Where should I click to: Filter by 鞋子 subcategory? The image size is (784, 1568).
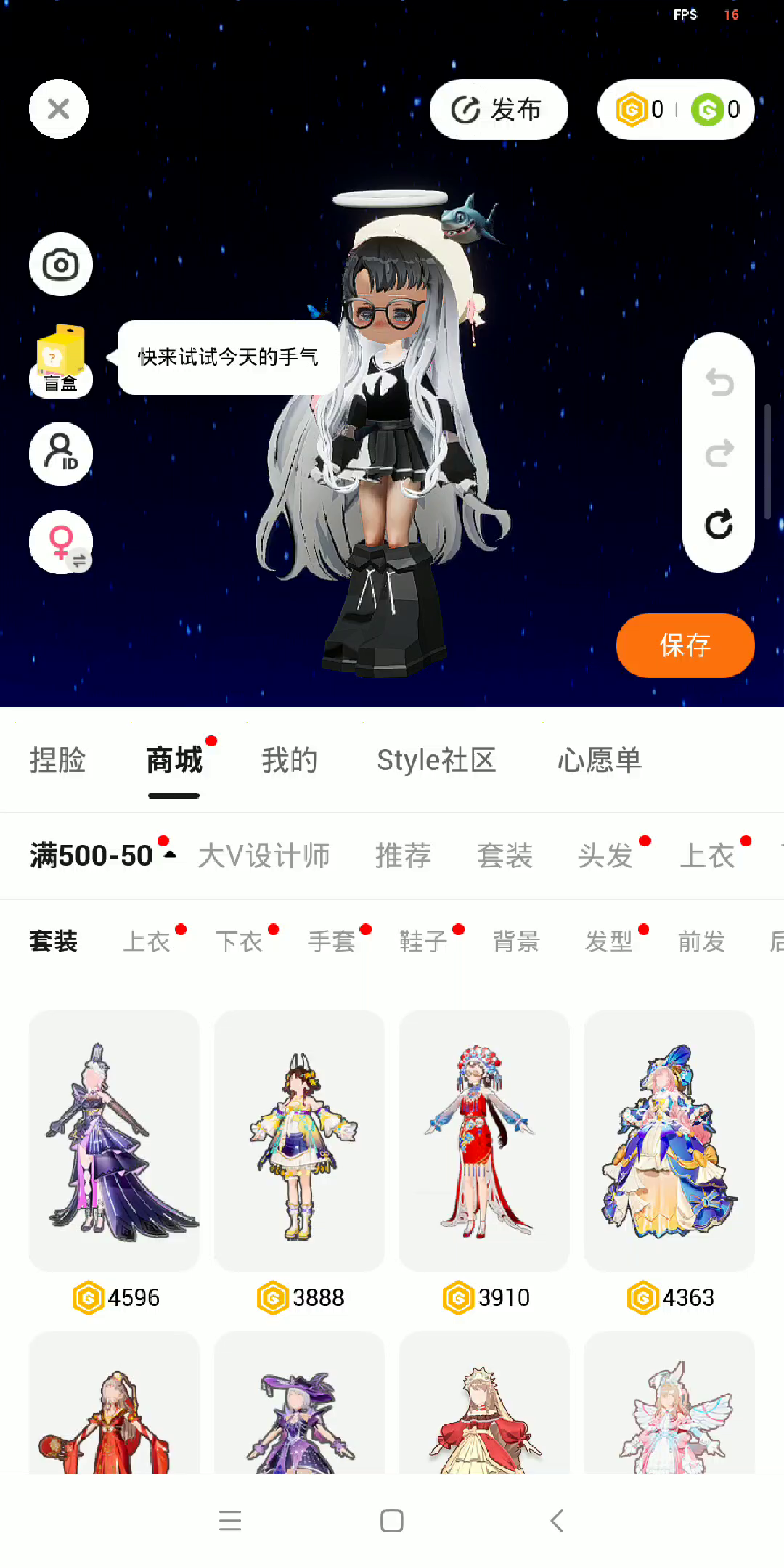tap(423, 942)
